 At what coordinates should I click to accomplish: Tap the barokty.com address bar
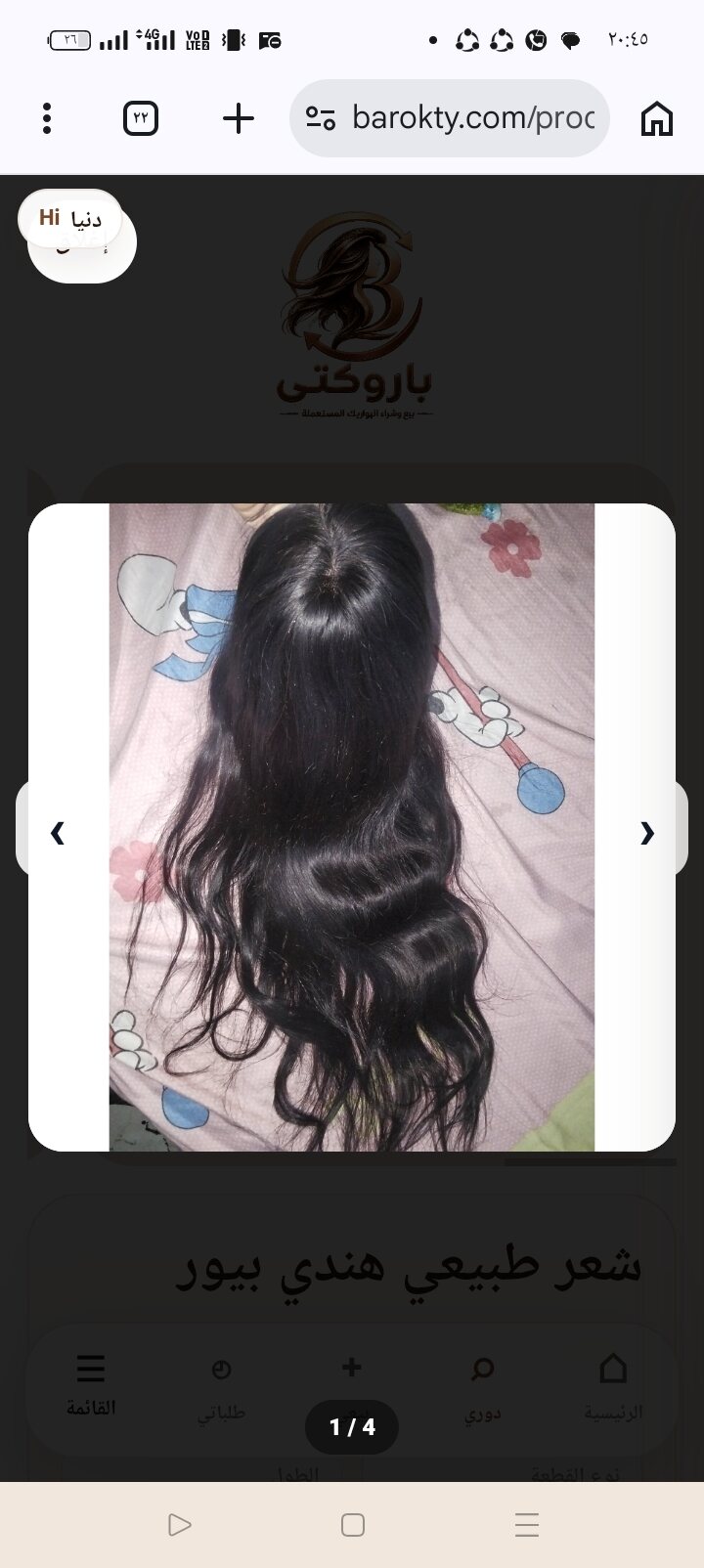(450, 118)
